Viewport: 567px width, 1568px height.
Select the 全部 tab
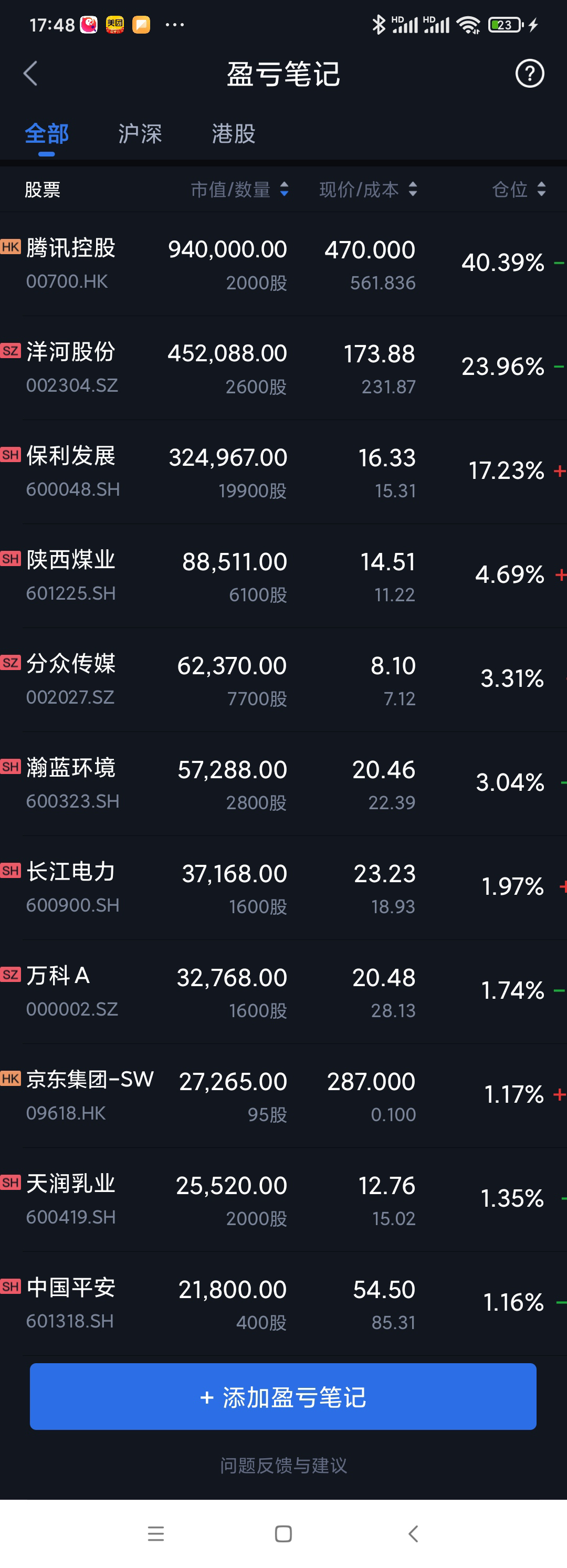click(47, 133)
